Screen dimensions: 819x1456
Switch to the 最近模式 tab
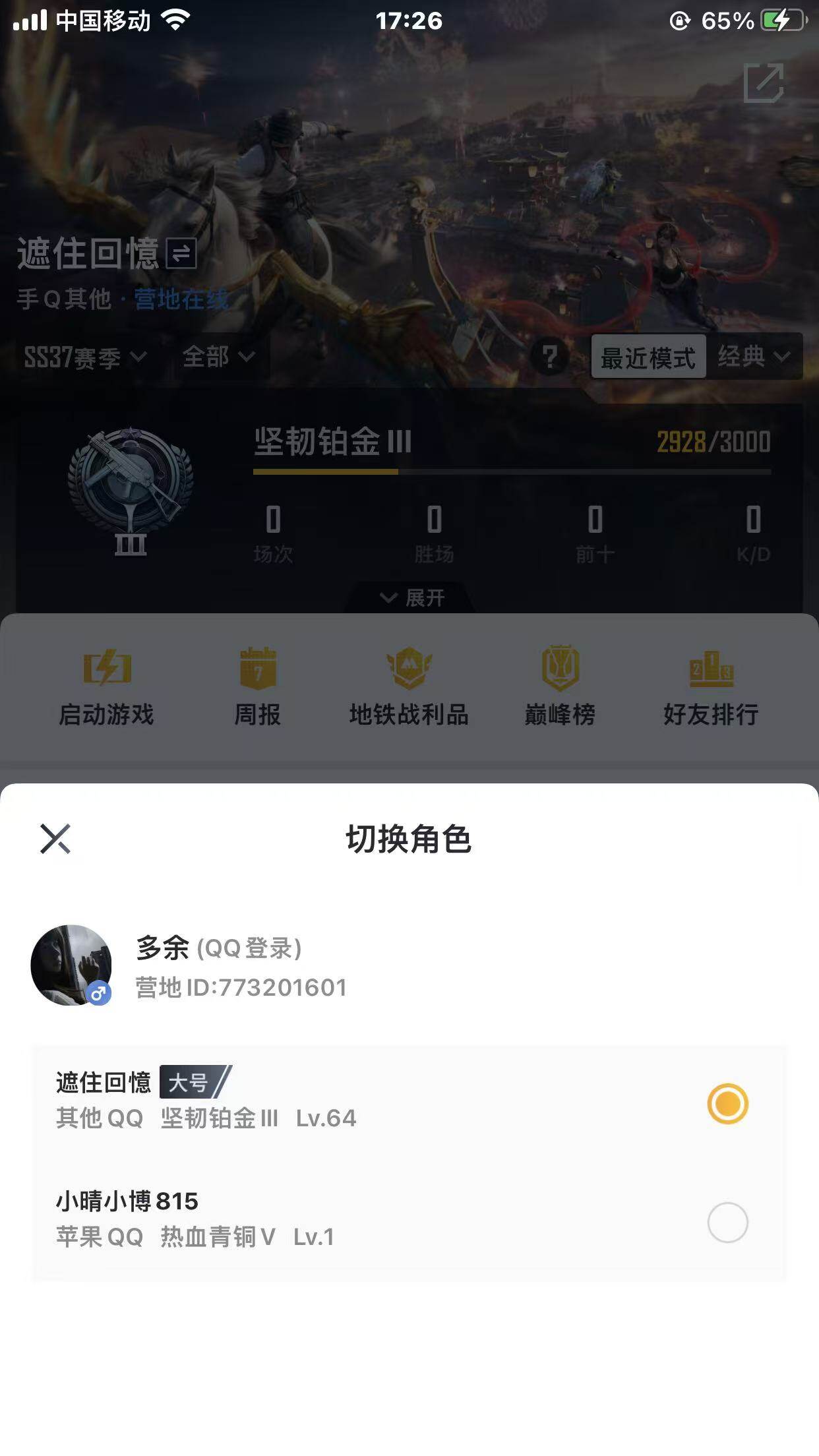pos(648,356)
